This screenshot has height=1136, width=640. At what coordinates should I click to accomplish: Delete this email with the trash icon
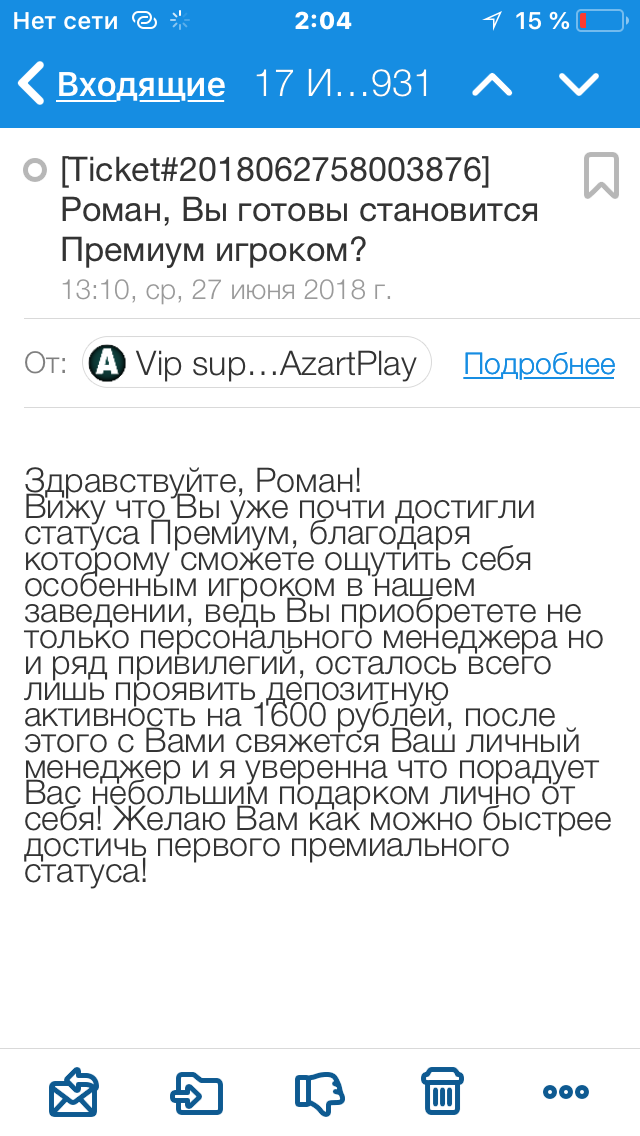(442, 1091)
